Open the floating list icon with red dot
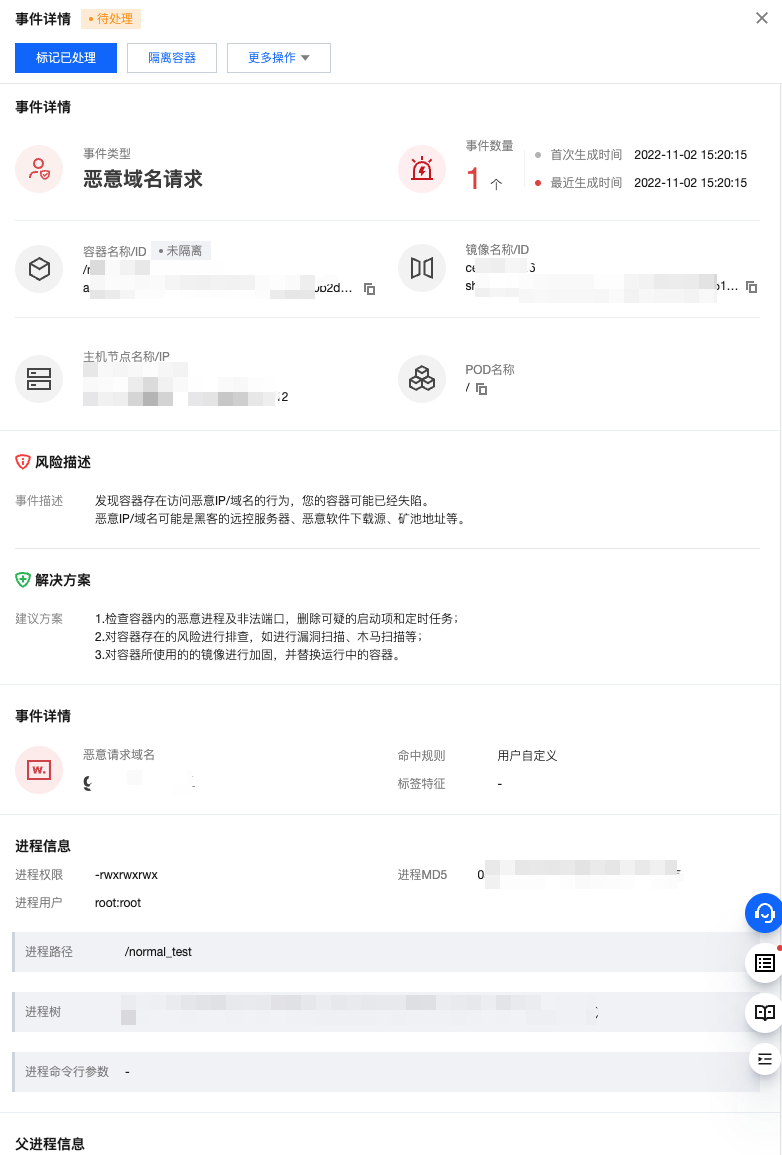 click(765, 963)
